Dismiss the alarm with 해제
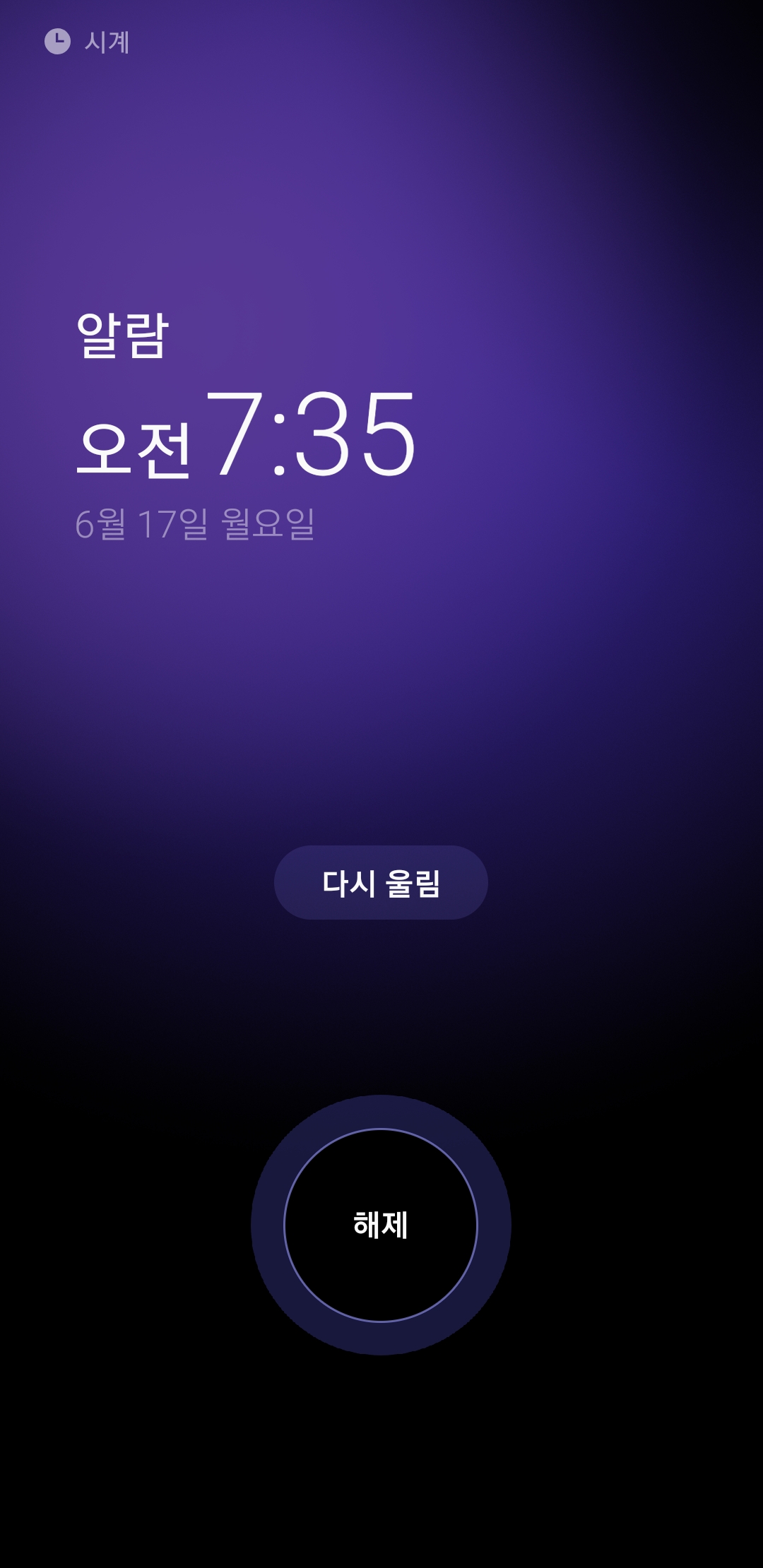Viewport: 763px width, 1568px height. tap(381, 1225)
